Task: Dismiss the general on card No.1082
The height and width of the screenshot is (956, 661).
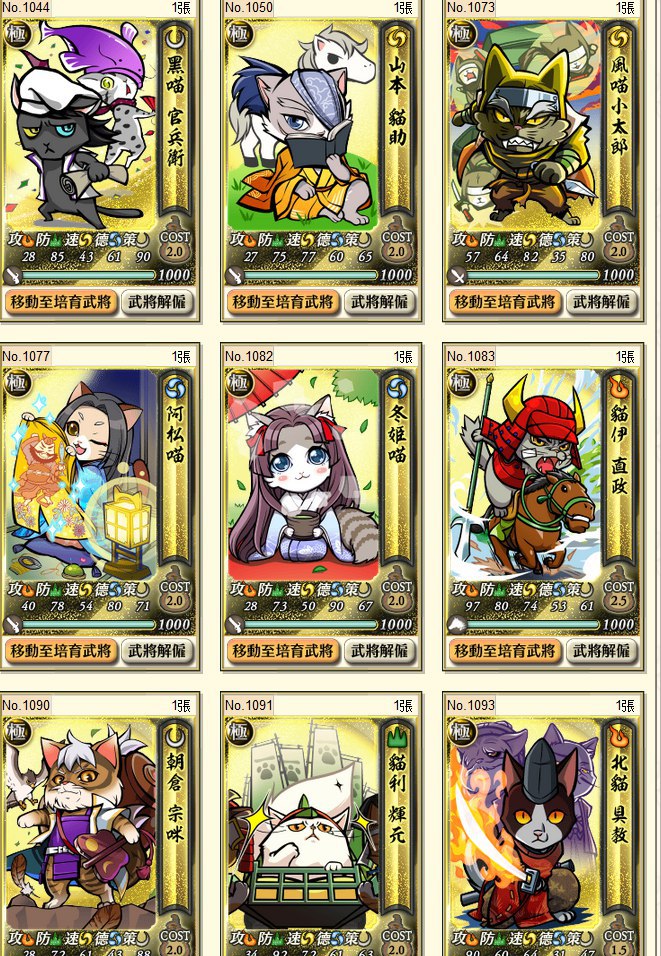Action: 379,651
